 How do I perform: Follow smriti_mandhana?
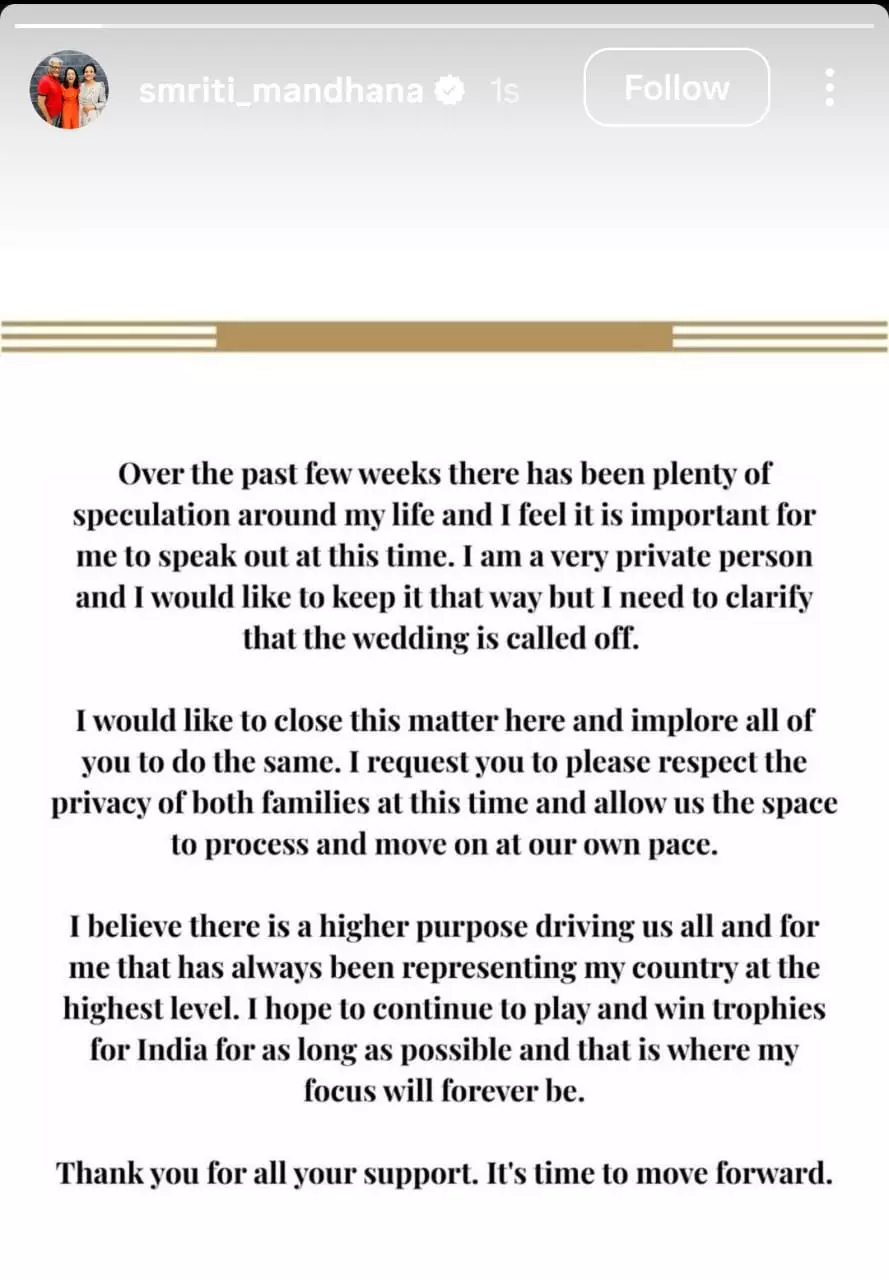(x=676, y=88)
